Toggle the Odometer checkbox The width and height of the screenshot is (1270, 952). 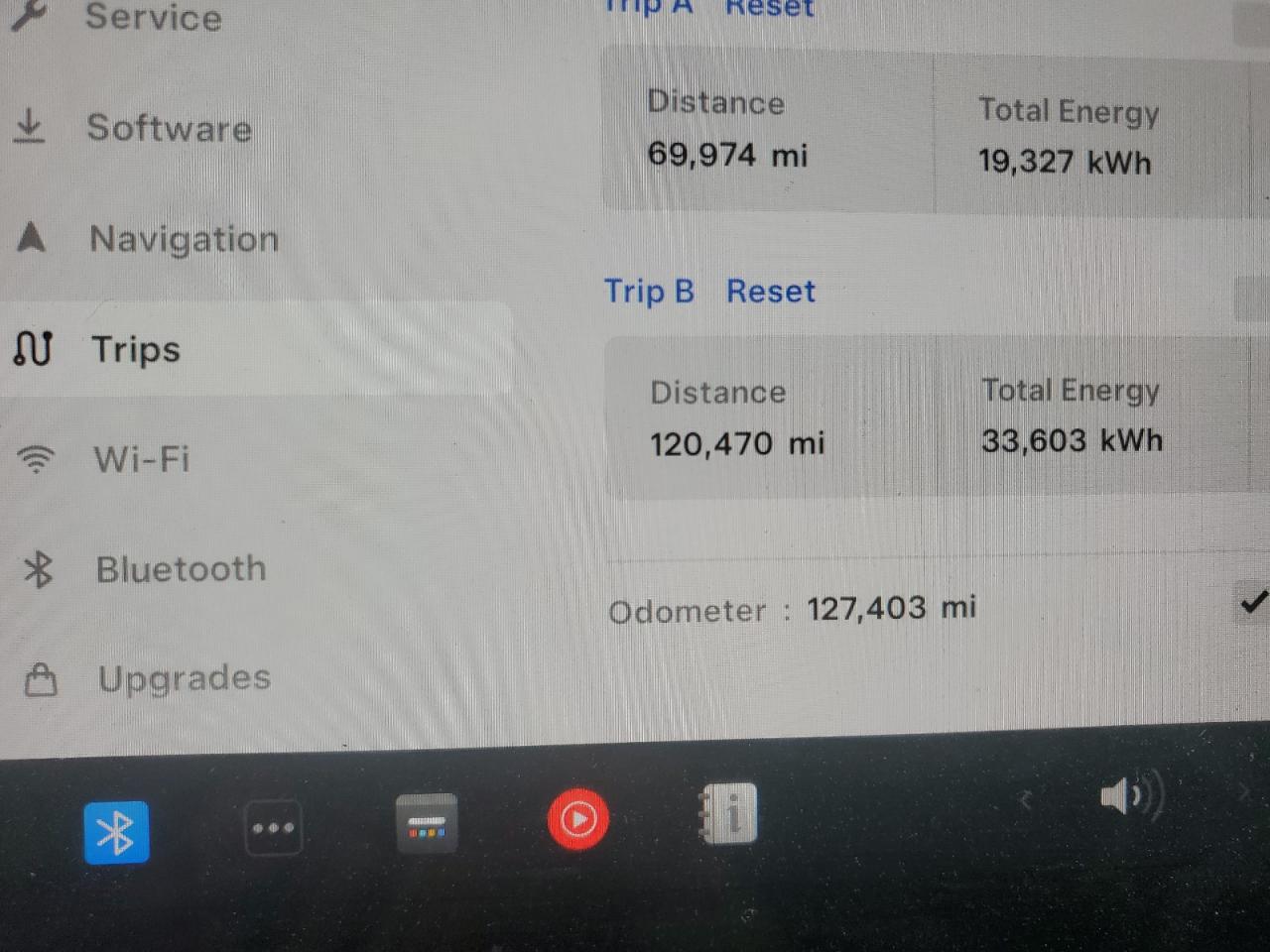(1252, 602)
